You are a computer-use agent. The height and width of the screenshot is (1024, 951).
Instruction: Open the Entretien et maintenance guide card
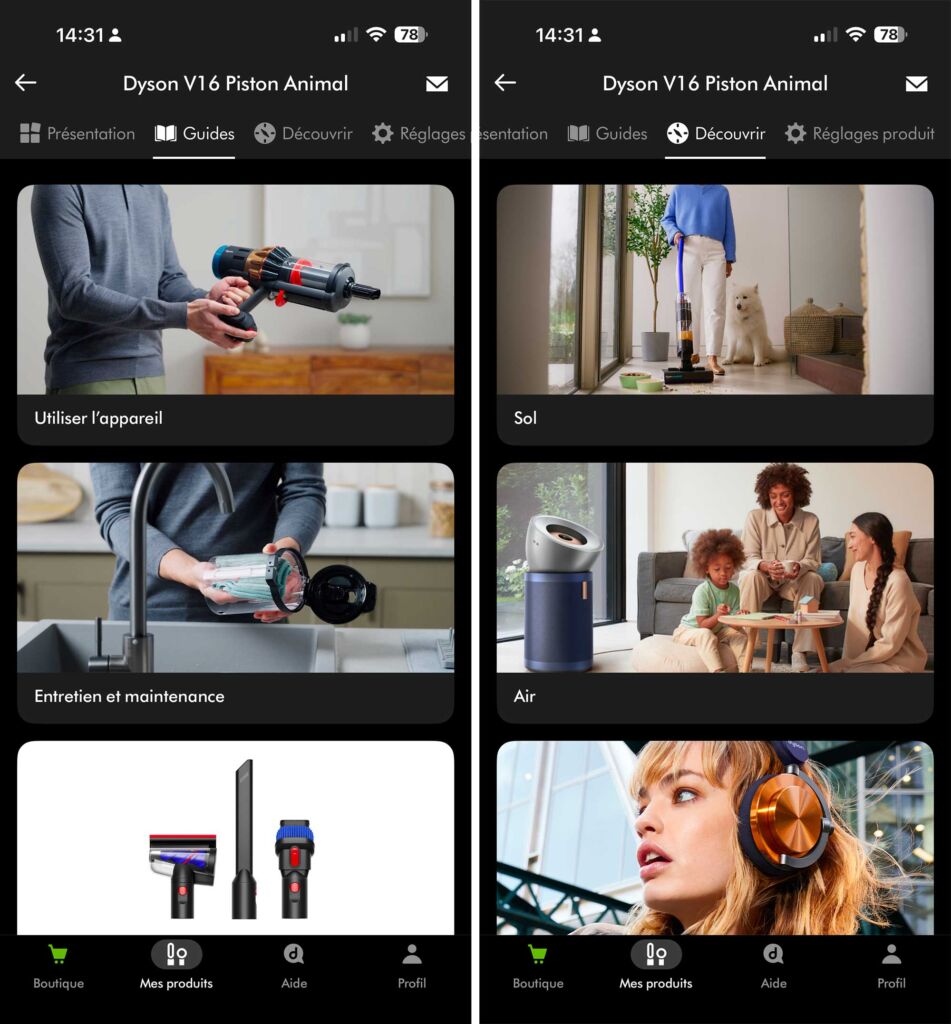click(235, 592)
